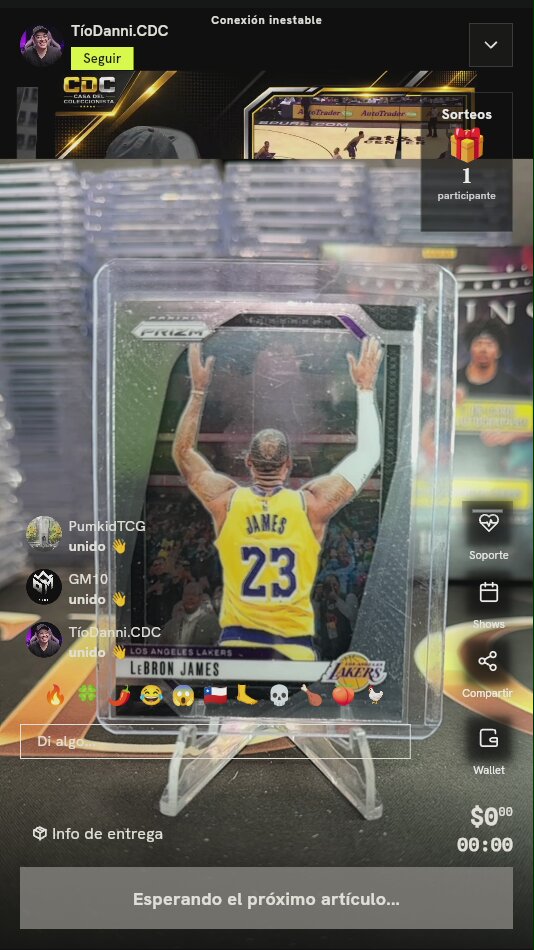
Task: Send the Chile flag emoji
Action: (215, 696)
